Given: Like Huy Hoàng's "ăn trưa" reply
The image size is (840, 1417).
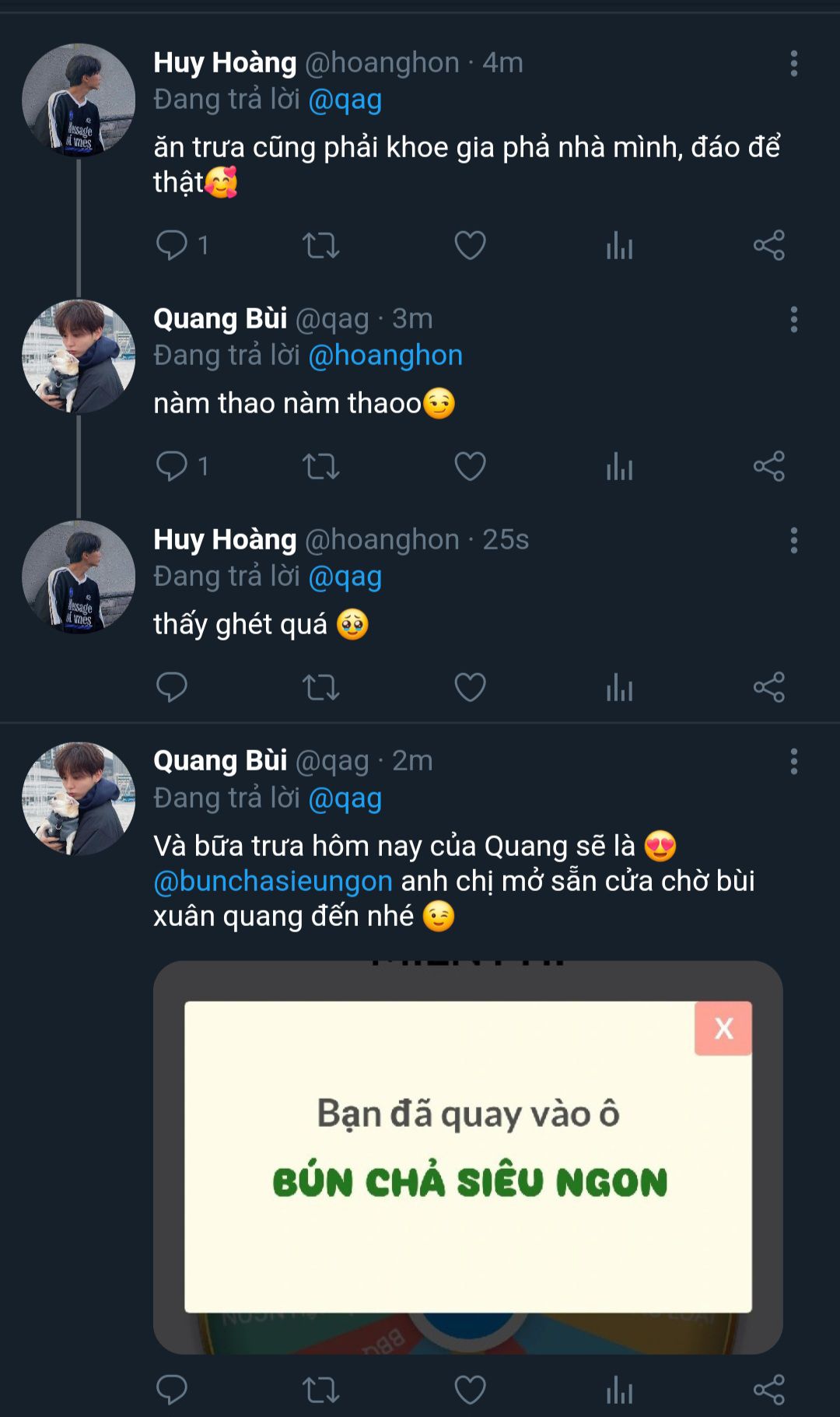Looking at the screenshot, I should coord(470,246).
